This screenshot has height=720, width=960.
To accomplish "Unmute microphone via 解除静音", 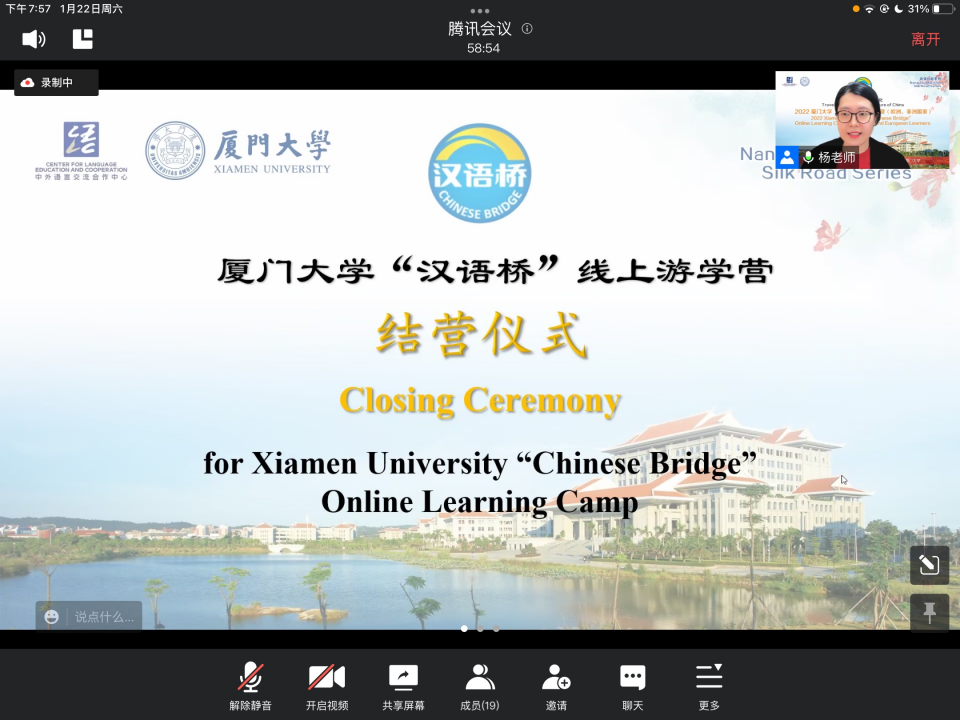I will [250, 685].
